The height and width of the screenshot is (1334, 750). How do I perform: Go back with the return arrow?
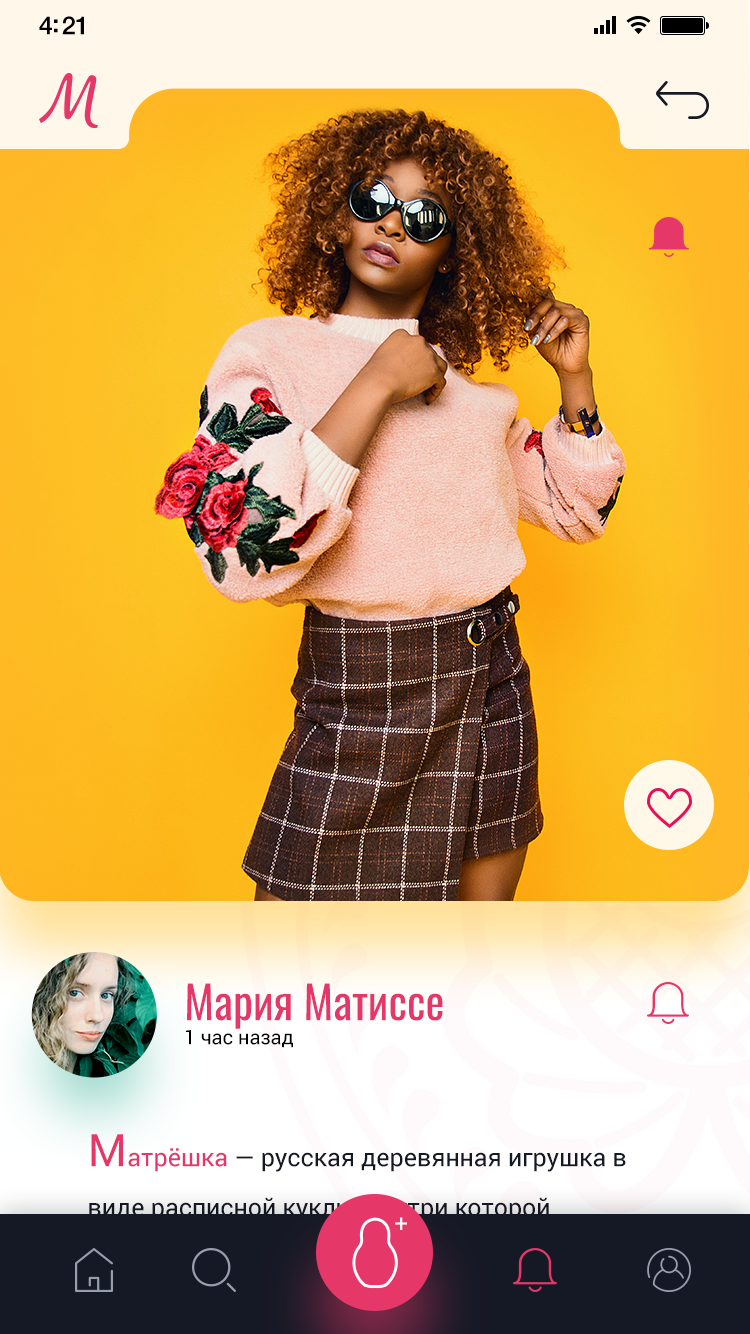(682, 101)
